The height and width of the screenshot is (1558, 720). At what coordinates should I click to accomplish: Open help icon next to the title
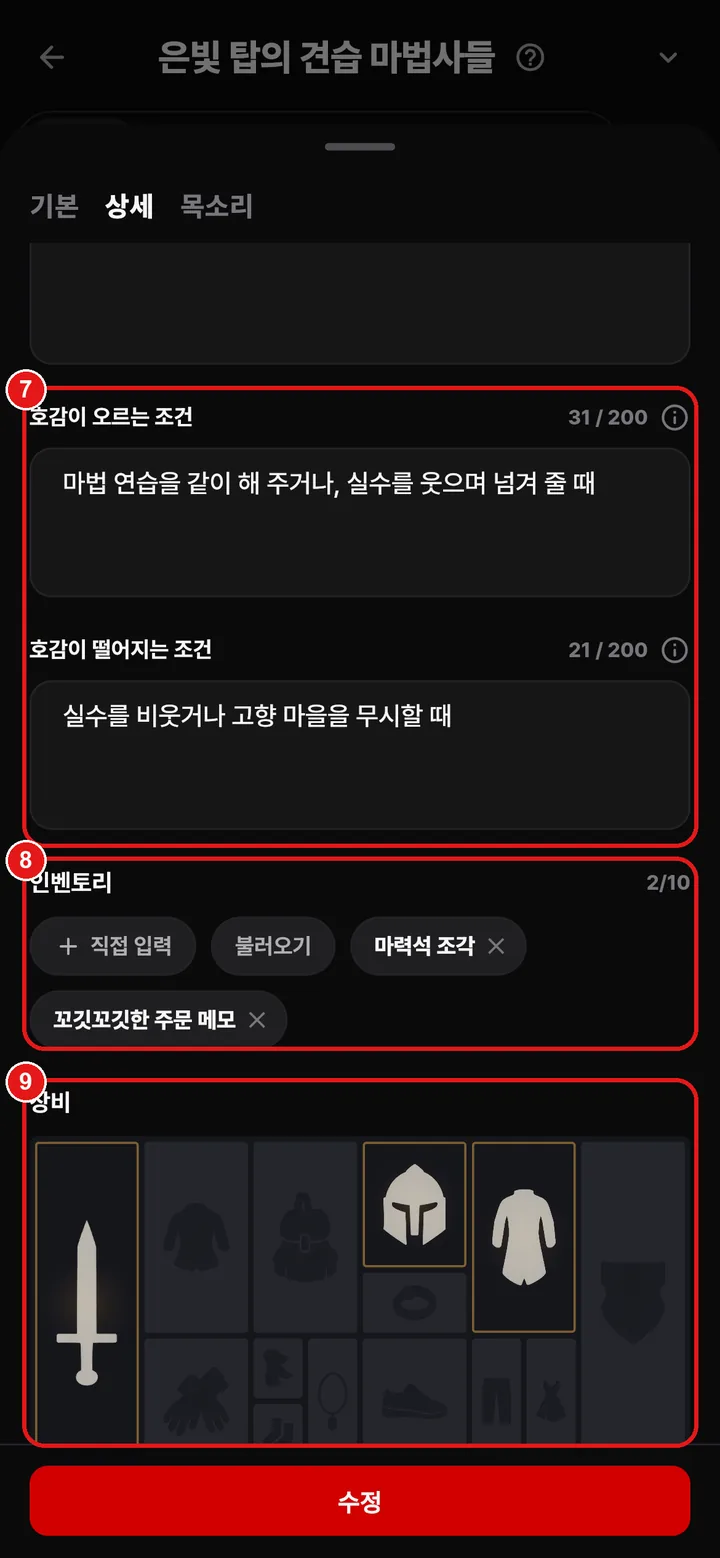[x=530, y=58]
